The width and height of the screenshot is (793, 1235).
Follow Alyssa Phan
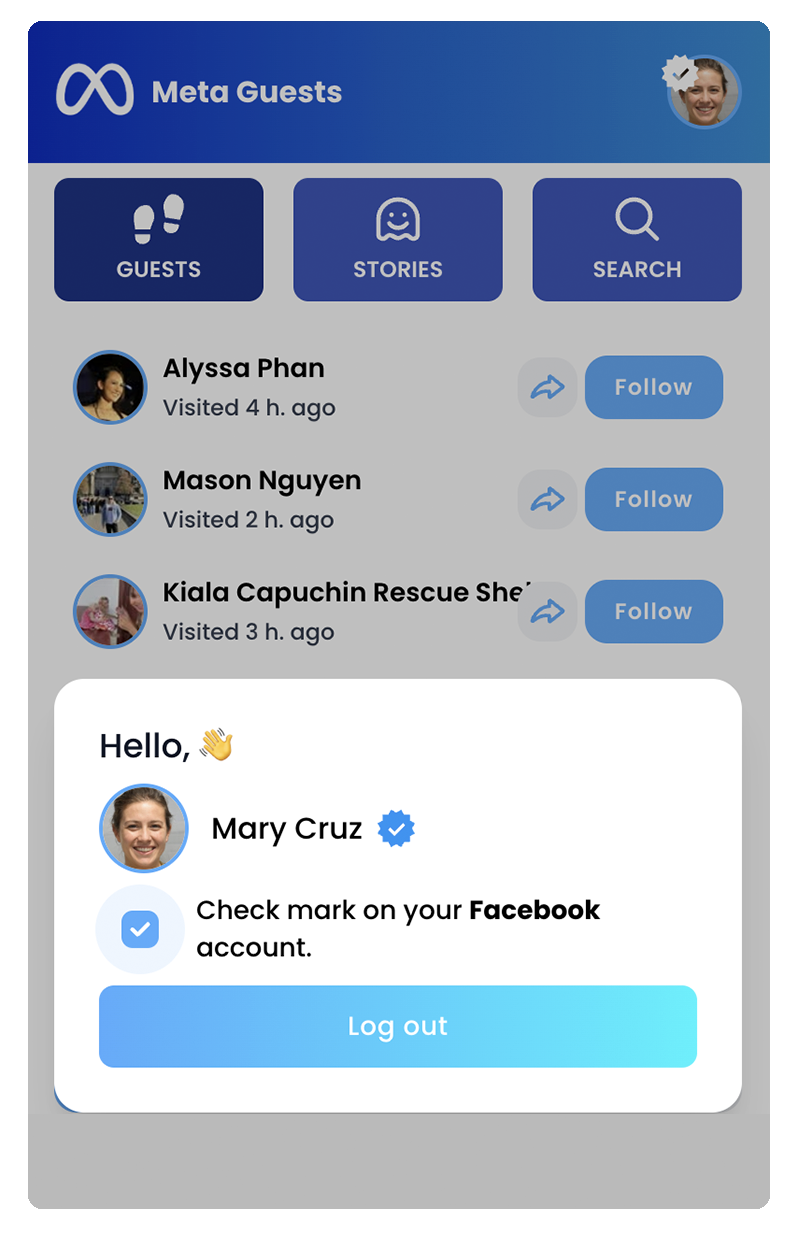coord(653,387)
